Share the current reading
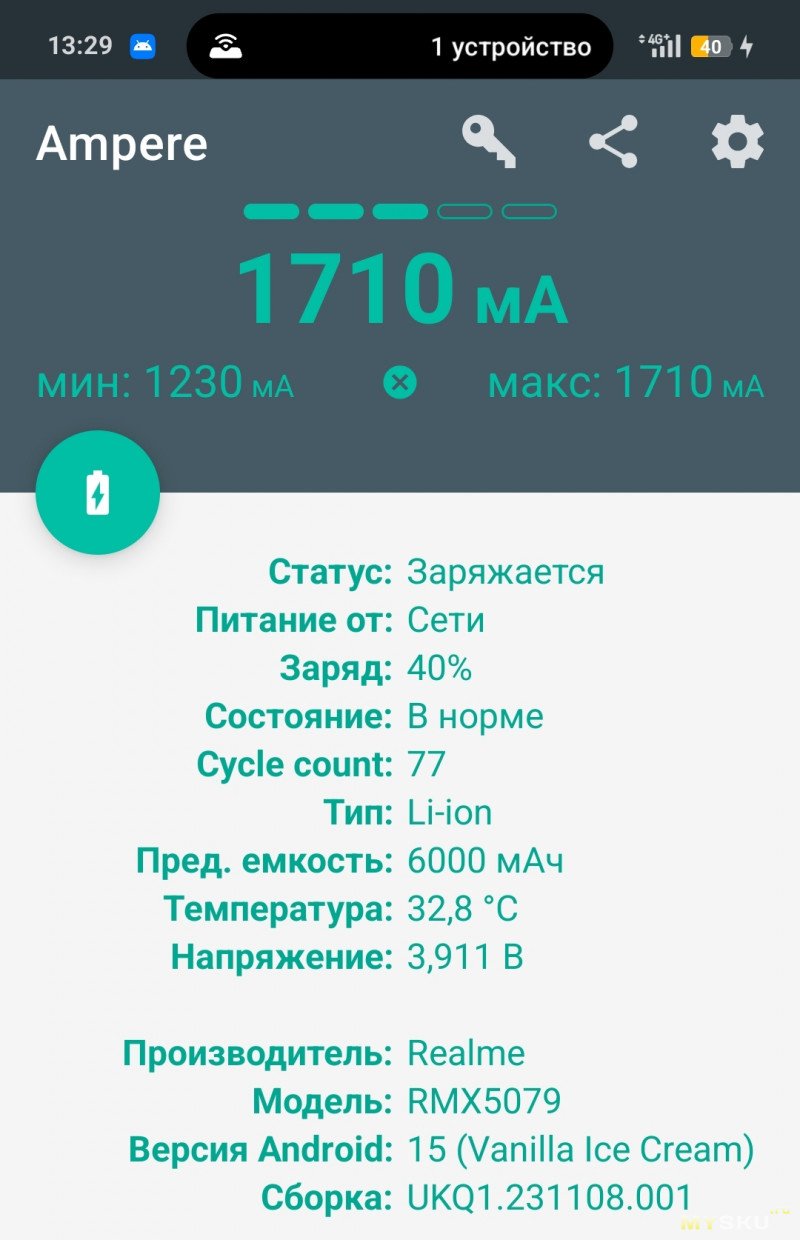The width and height of the screenshot is (800, 1240). pyautogui.click(x=613, y=142)
